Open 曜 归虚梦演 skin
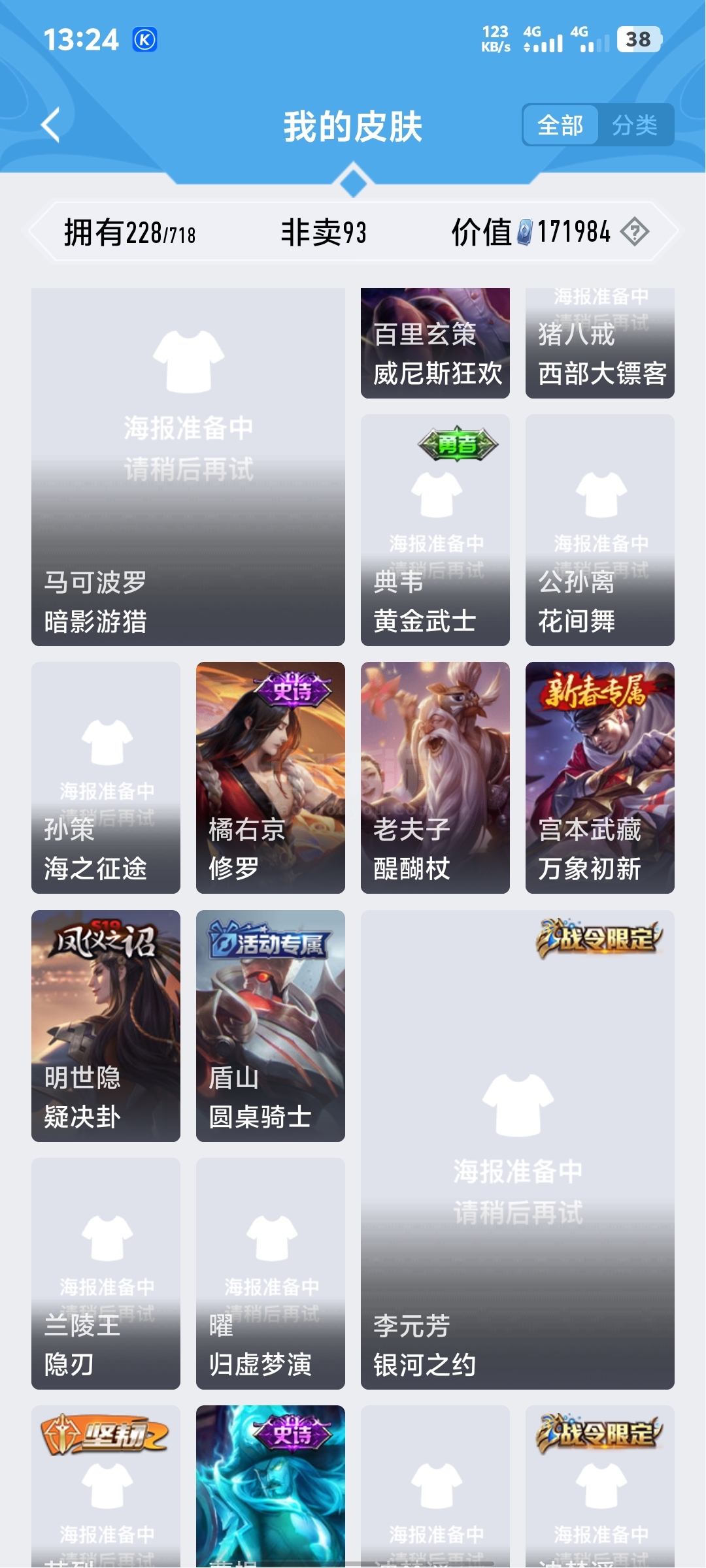 point(271,1273)
